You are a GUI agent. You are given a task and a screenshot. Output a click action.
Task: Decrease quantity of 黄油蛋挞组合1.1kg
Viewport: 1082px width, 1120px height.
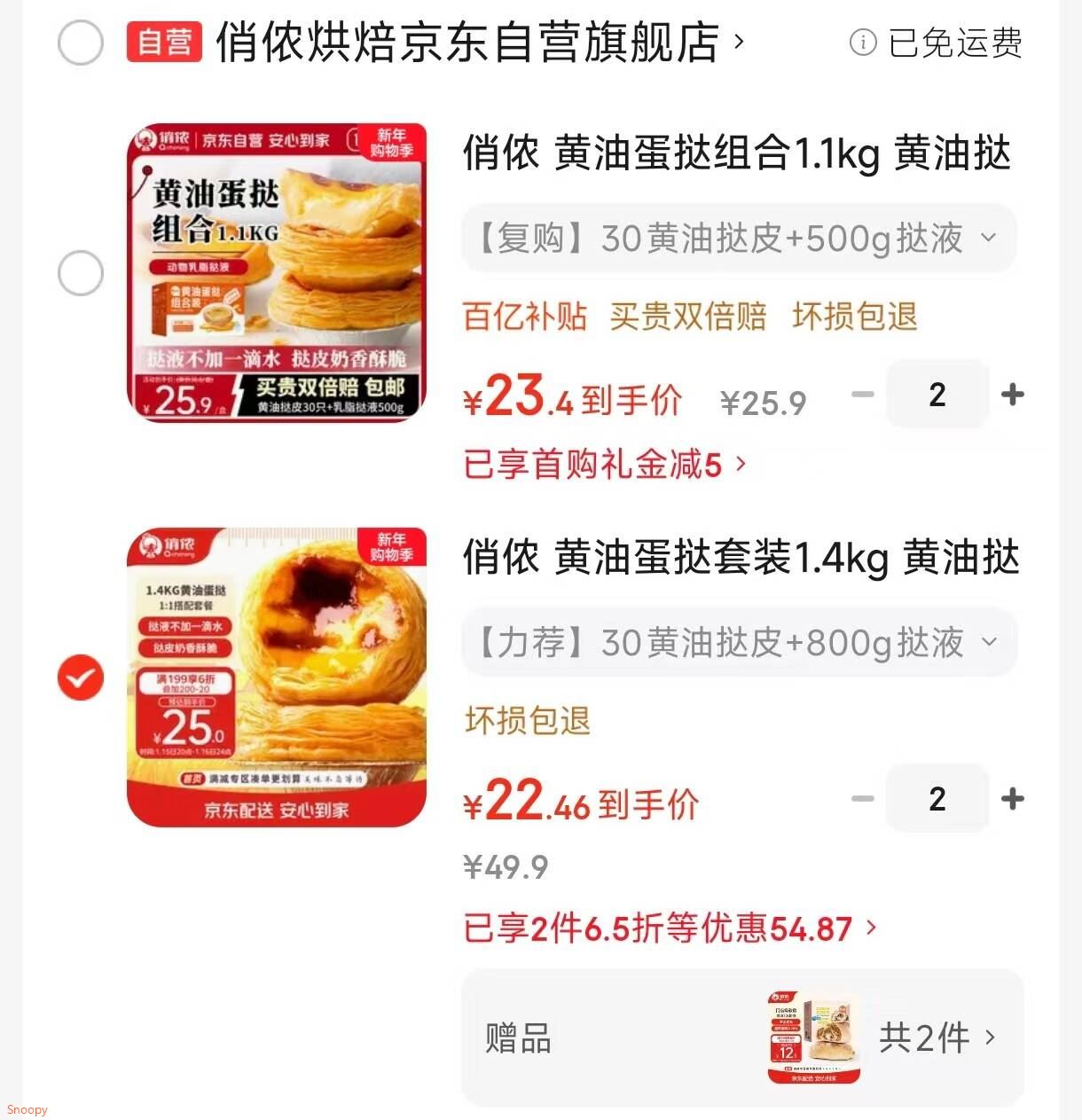[x=862, y=395]
